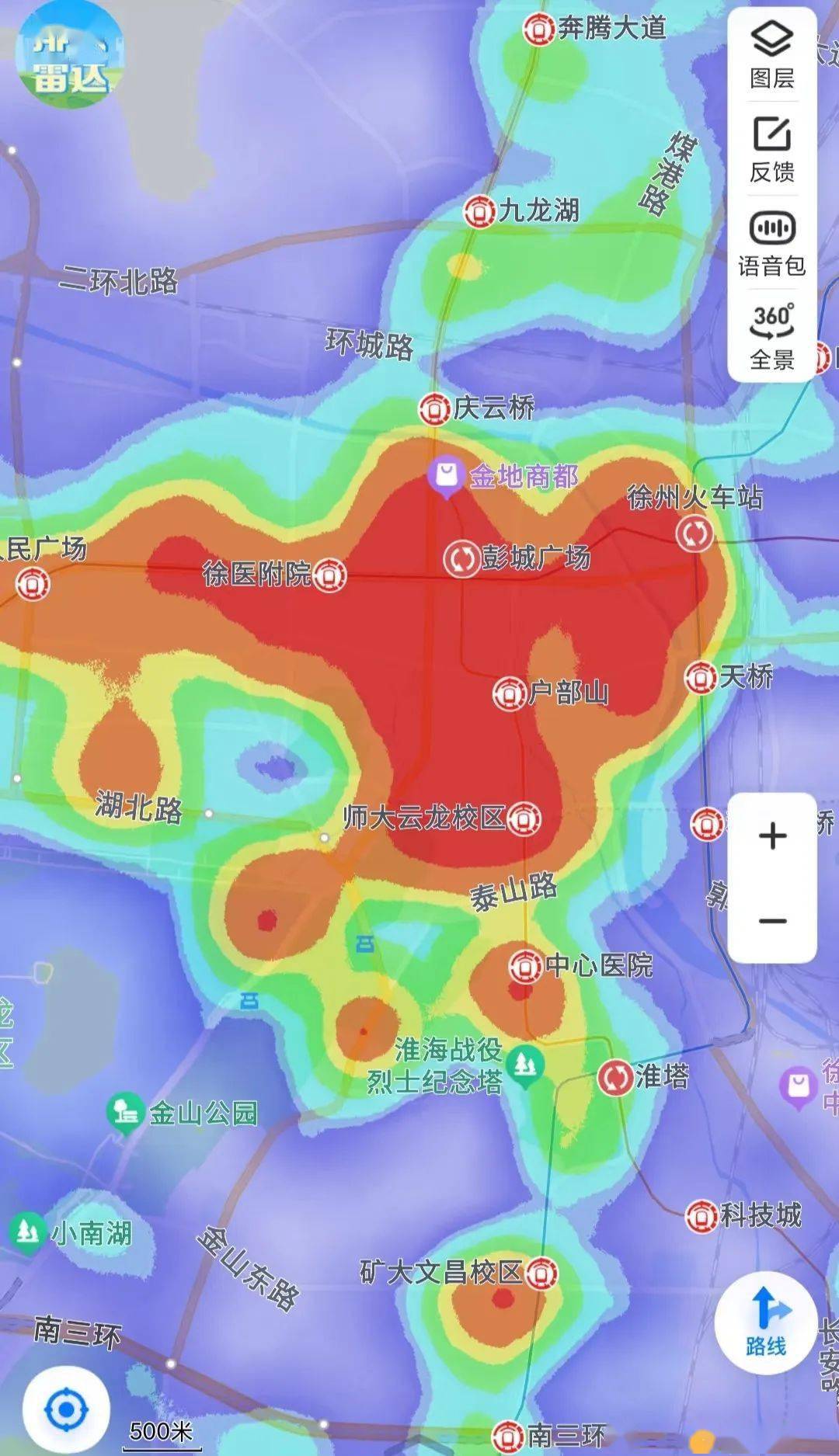The image size is (839, 1456).
Task: Open 360° 全景 panorama view
Action: [771, 337]
